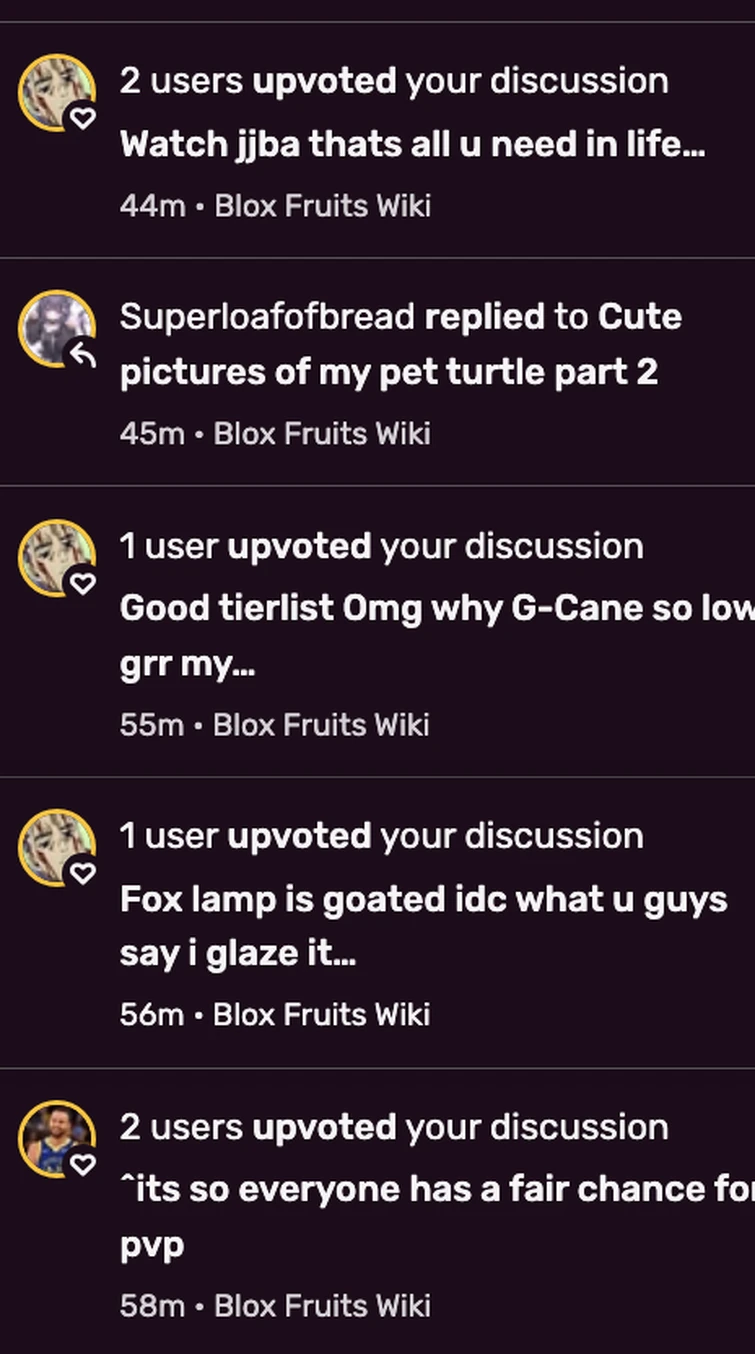
Task: Open the 'Watch jjba thats all u need' upvote notification
Action: pos(412,145)
